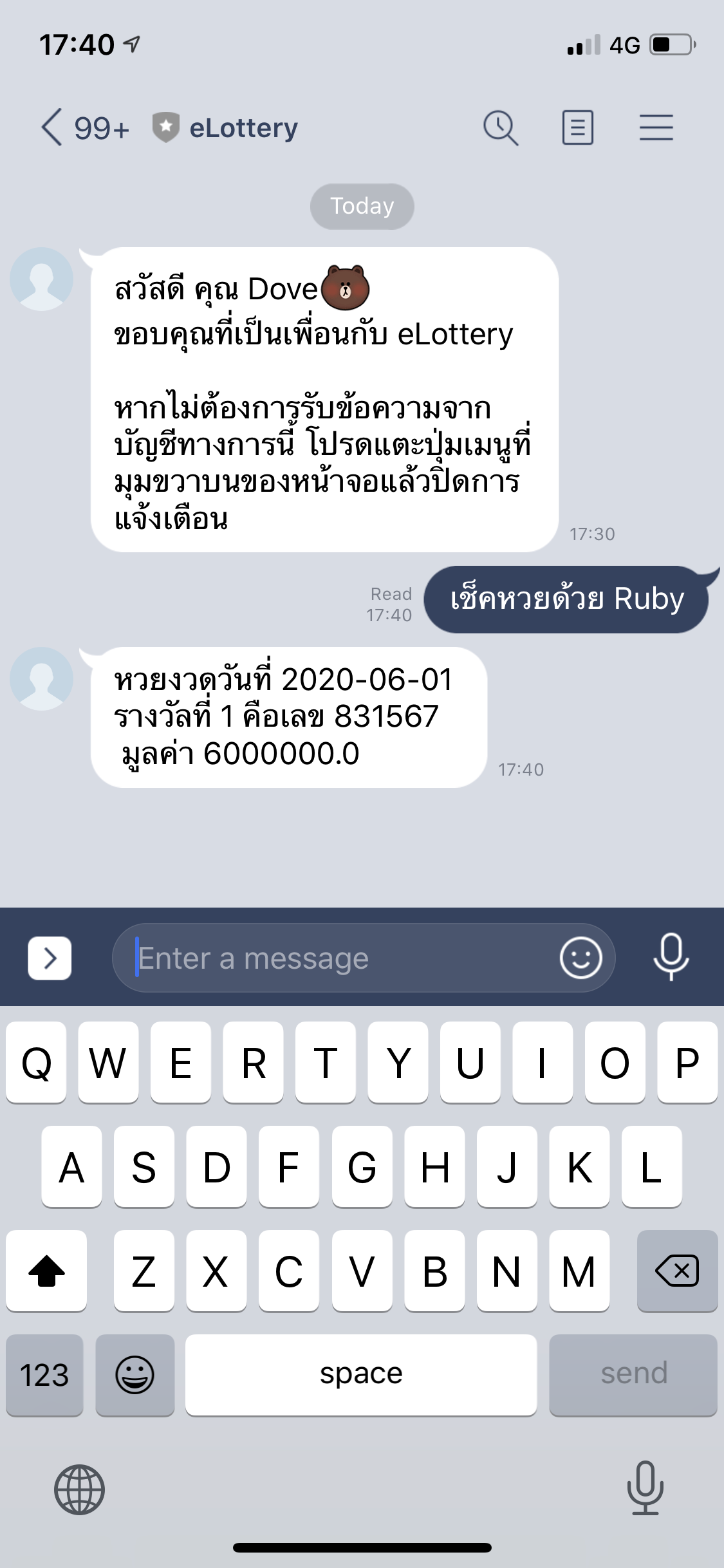The image size is (724, 1568).
Task: Tap the microphone icon to record voice message
Action: point(671,958)
